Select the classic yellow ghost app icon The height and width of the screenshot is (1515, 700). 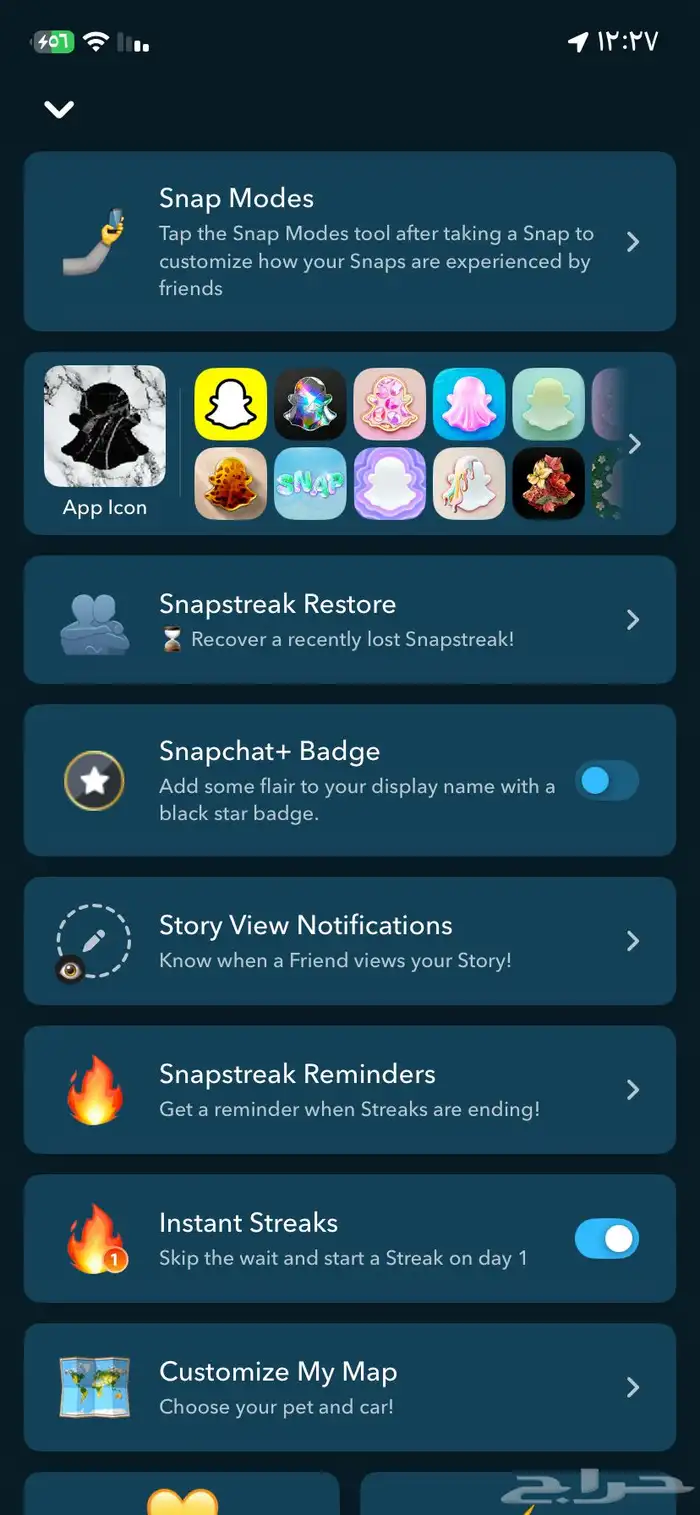point(231,404)
